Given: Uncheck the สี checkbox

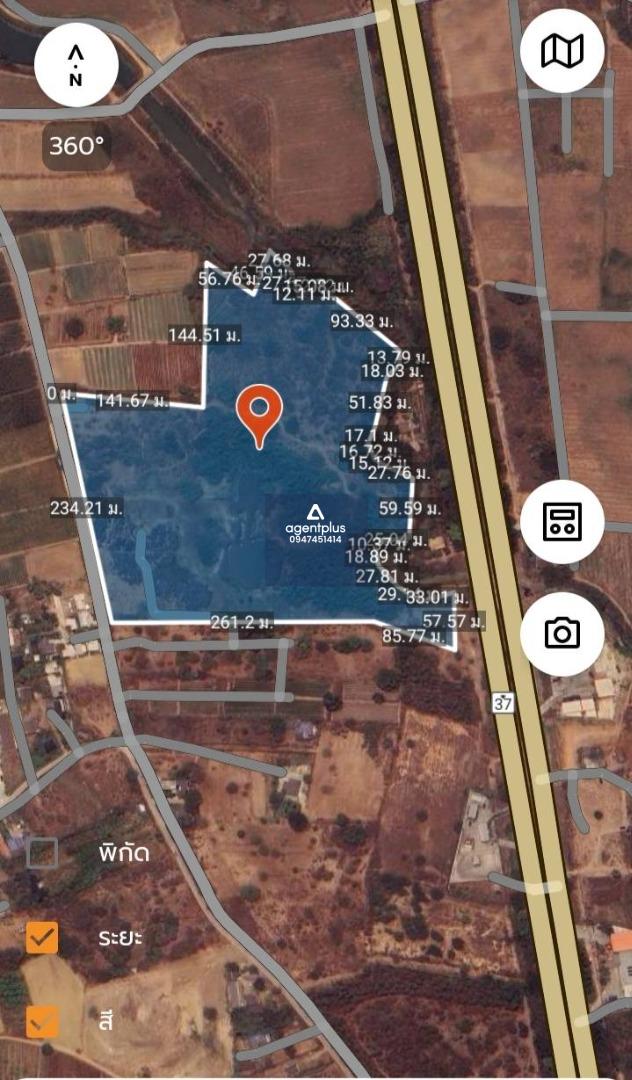Looking at the screenshot, I should (x=42, y=1021).
